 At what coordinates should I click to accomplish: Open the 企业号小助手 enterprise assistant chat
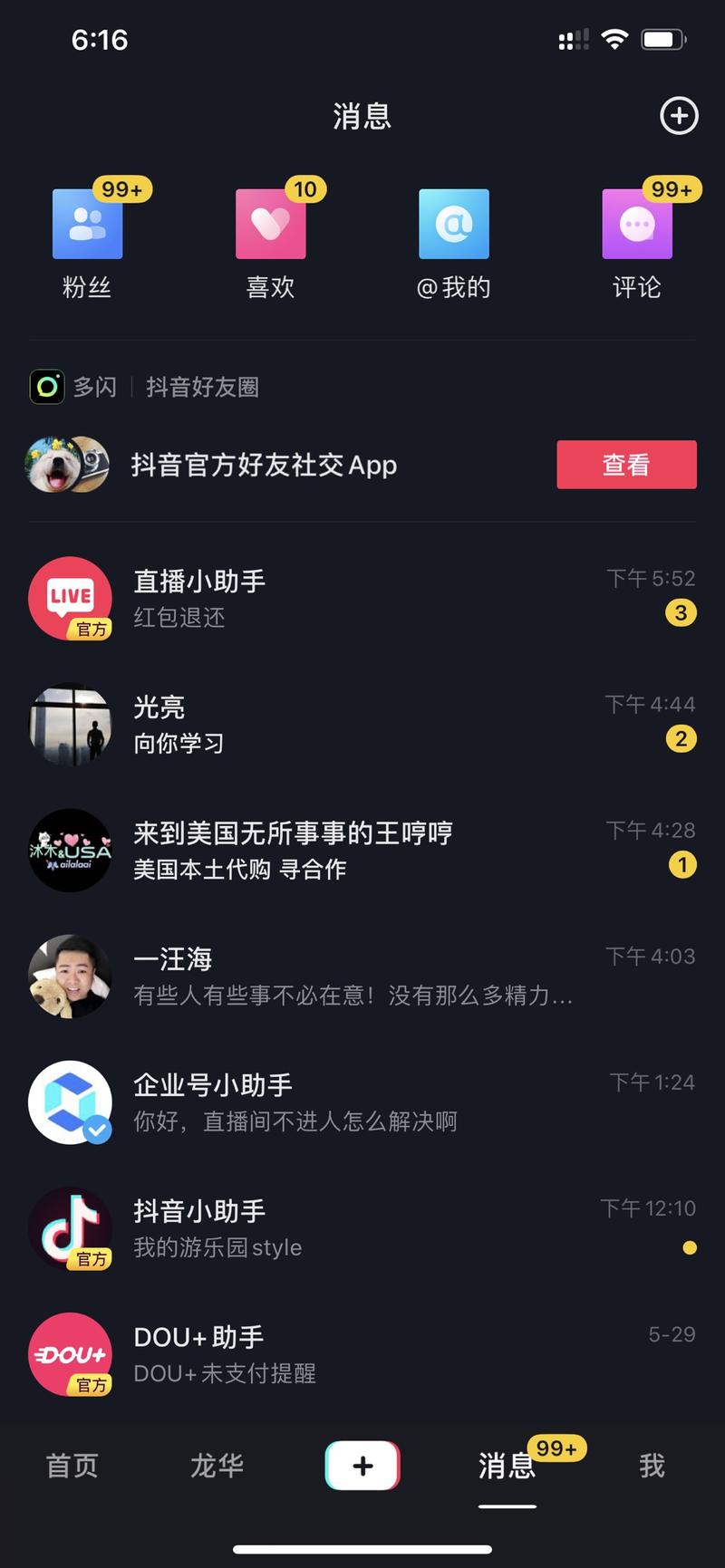click(272, 1101)
